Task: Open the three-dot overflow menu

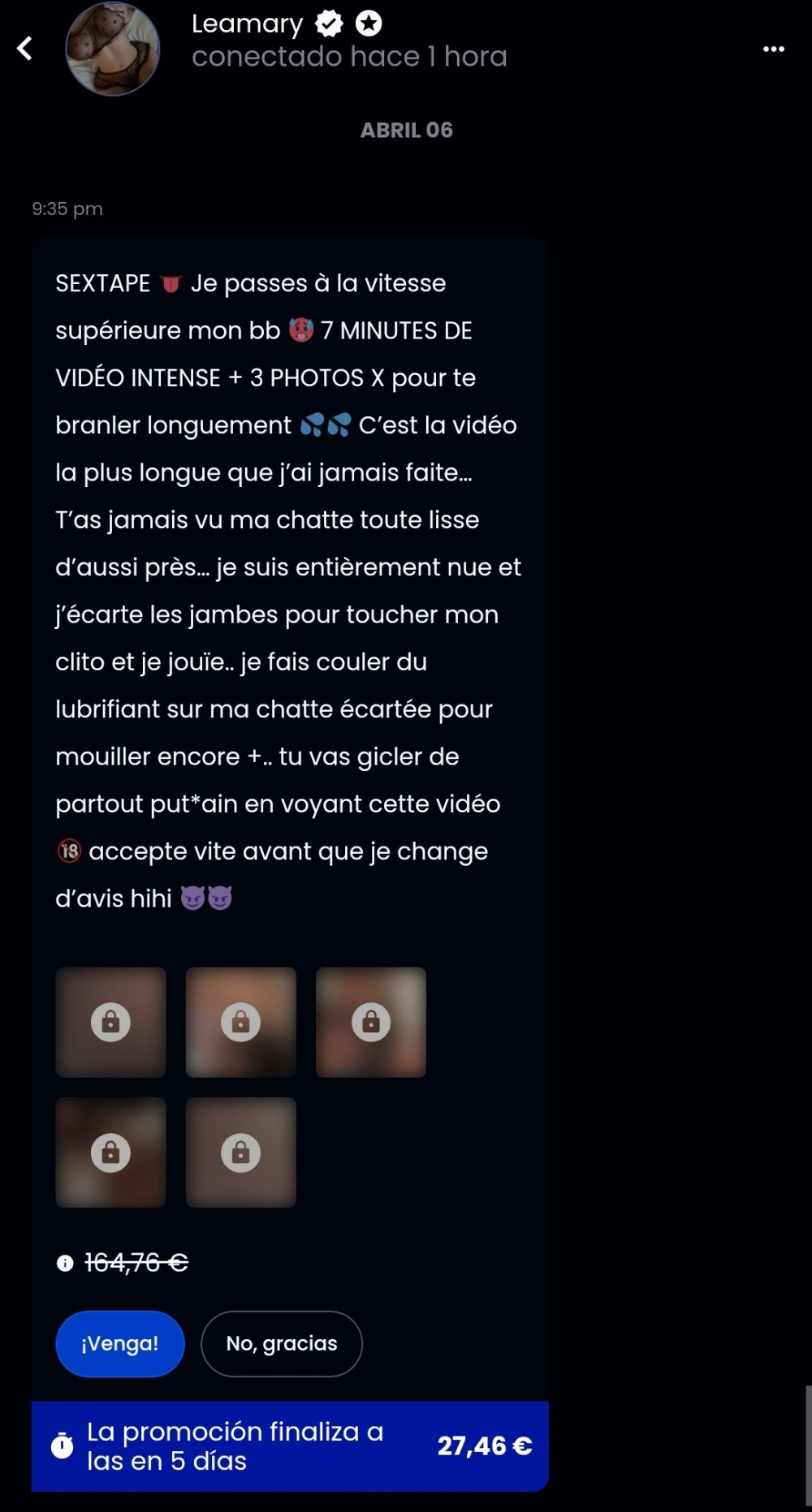Action: pyautogui.click(x=773, y=50)
